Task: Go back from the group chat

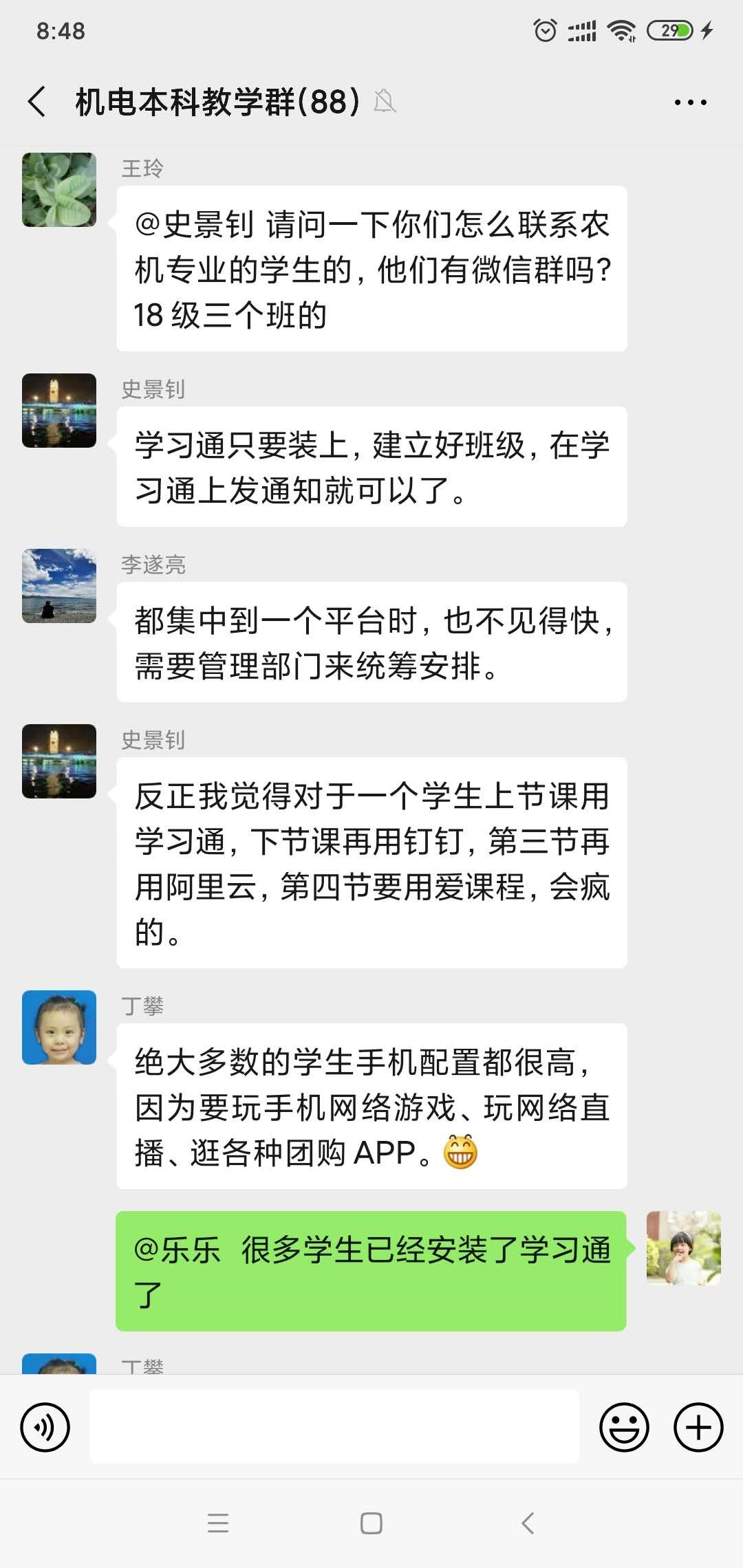Action: (x=38, y=102)
